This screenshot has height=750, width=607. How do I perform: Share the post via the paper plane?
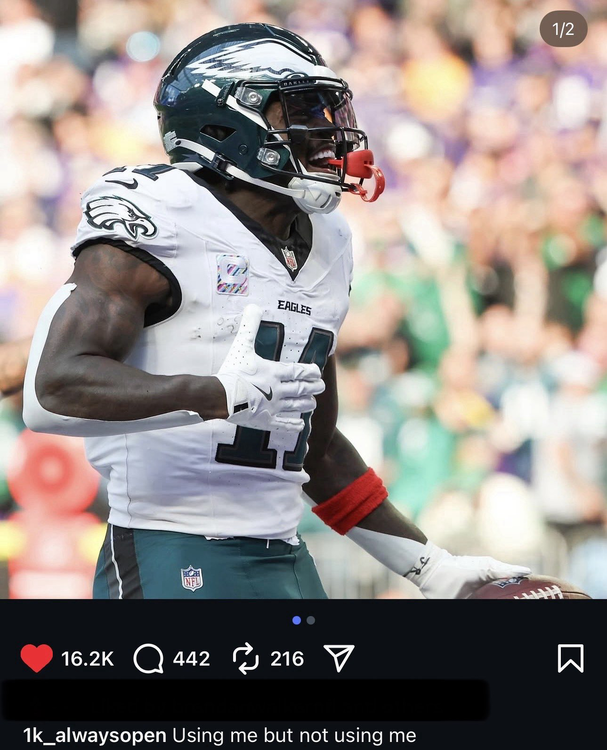click(x=339, y=657)
